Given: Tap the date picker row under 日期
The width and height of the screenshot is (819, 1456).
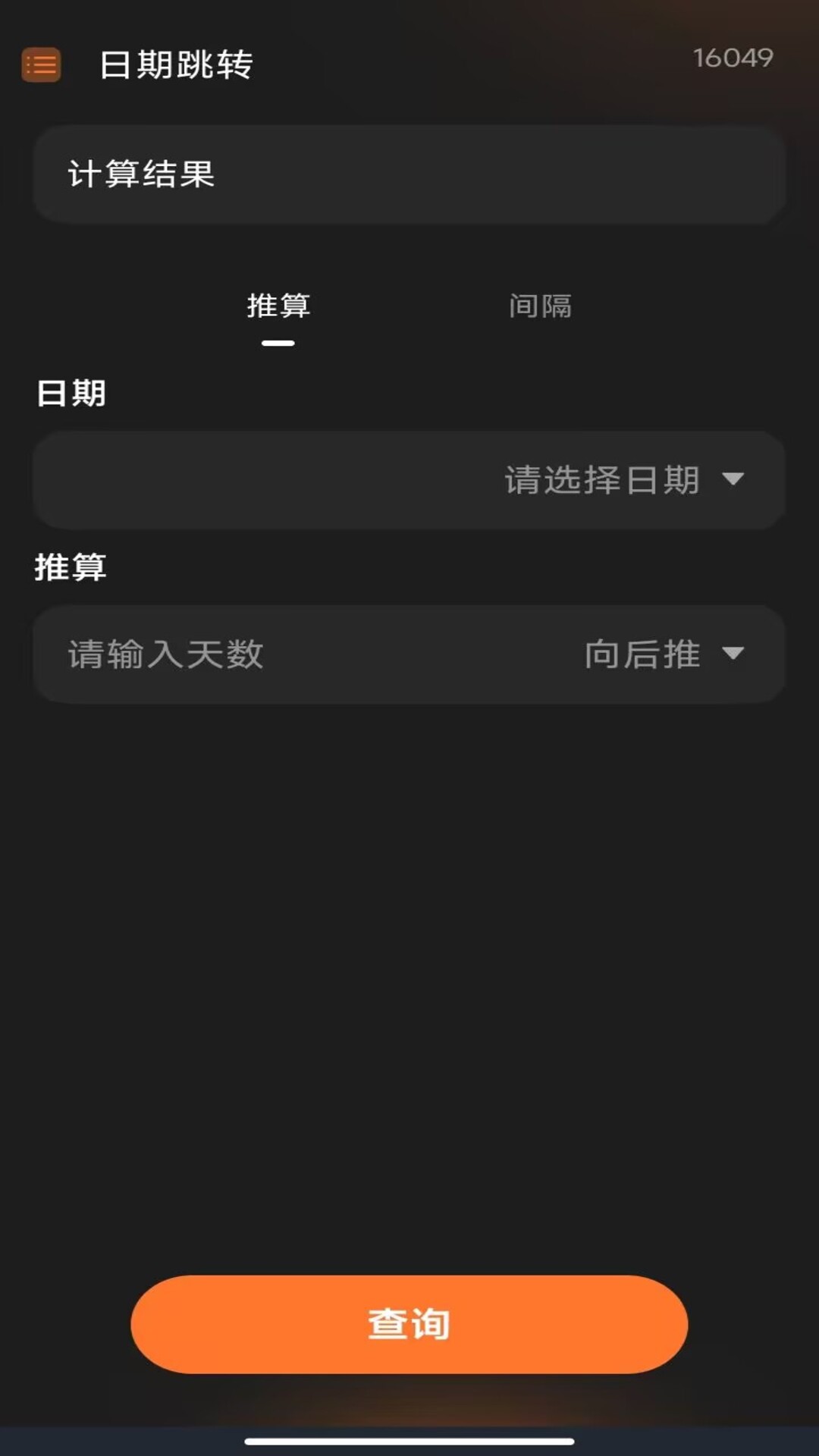Looking at the screenshot, I should click(409, 479).
